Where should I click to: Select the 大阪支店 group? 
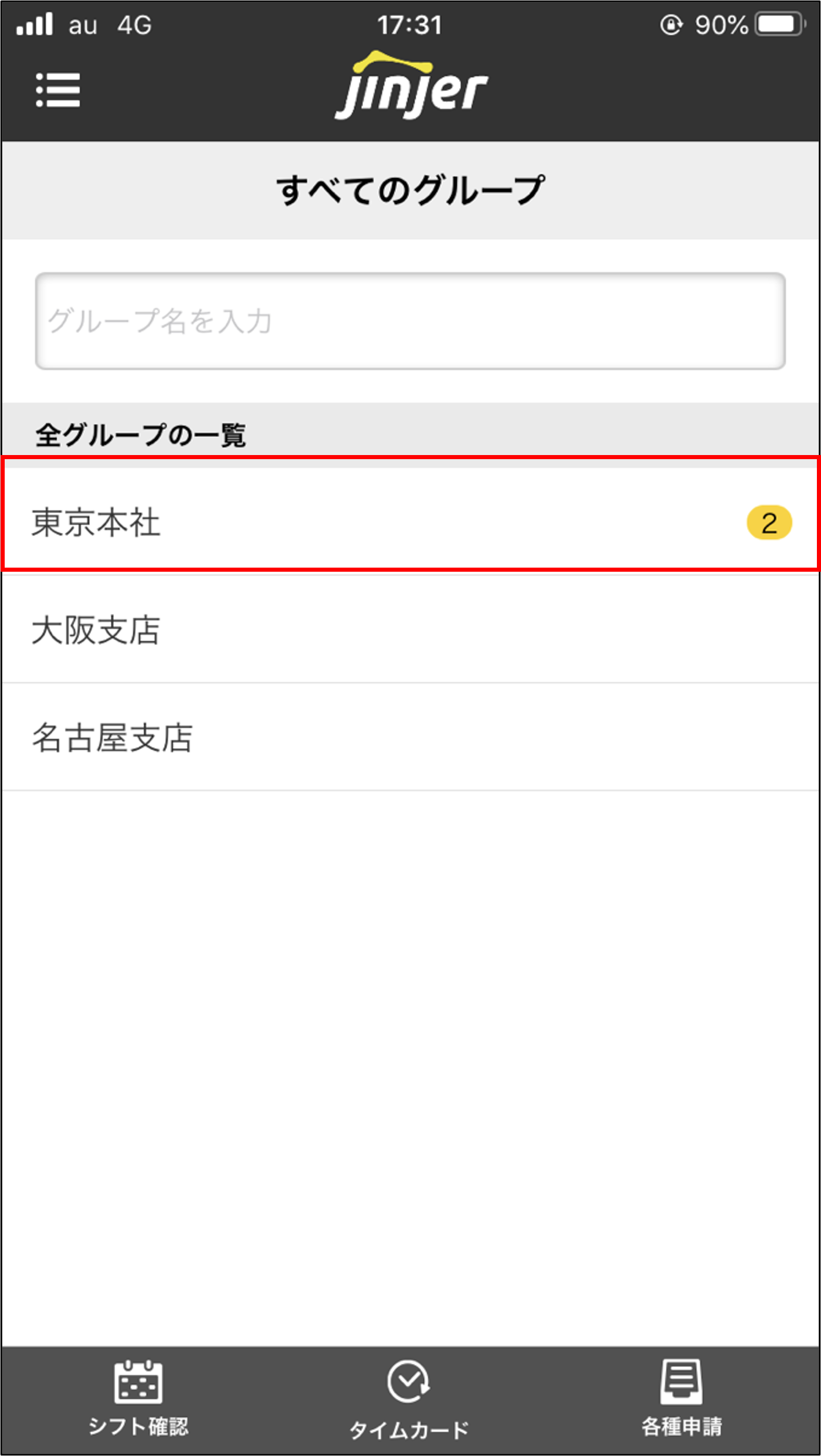[410, 630]
